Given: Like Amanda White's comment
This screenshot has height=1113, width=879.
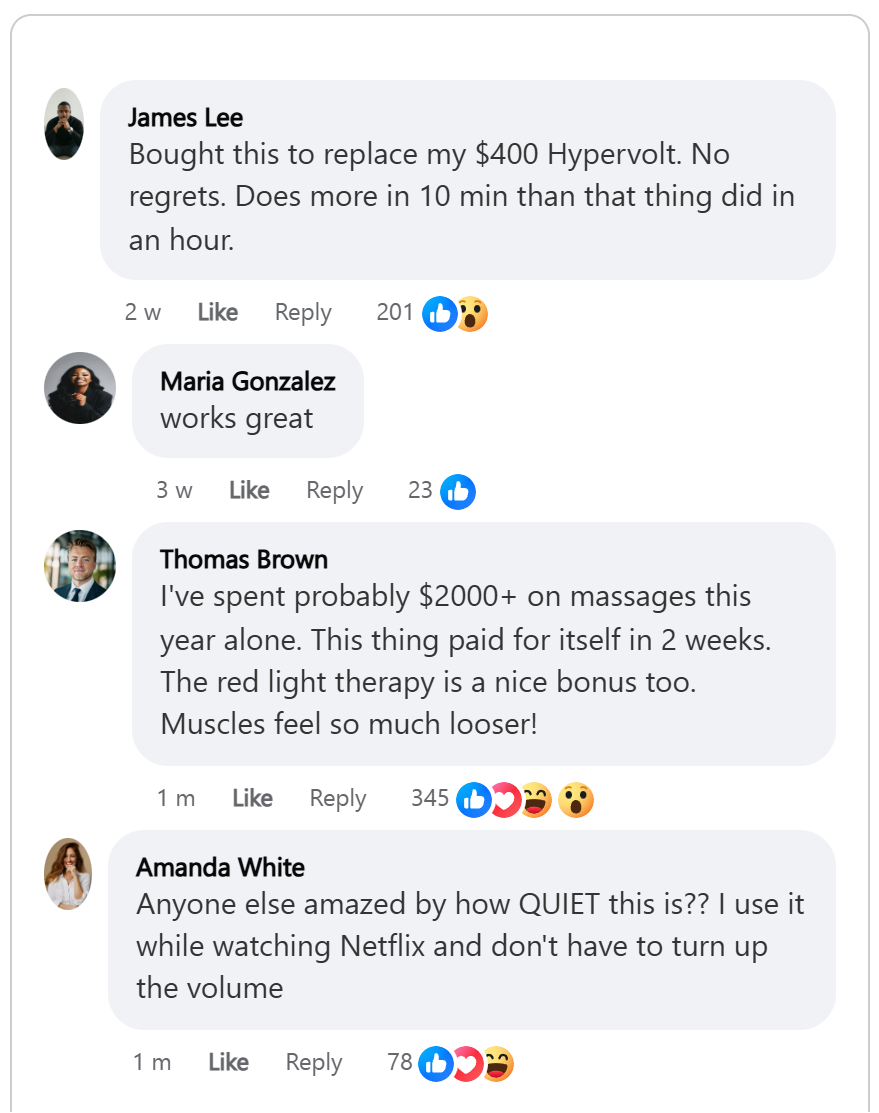Looking at the screenshot, I should coord(228,1062).
